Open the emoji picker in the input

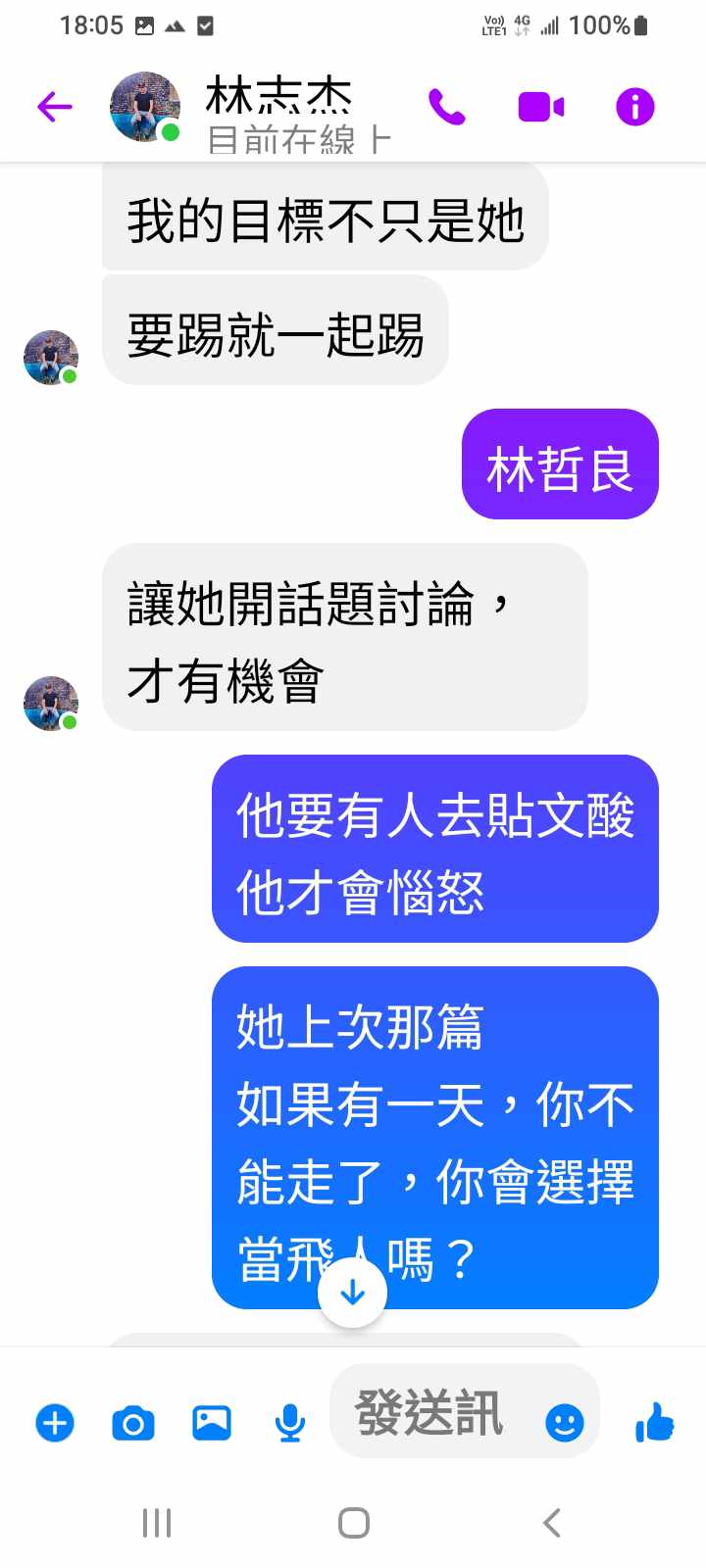tap(564, 1422)
